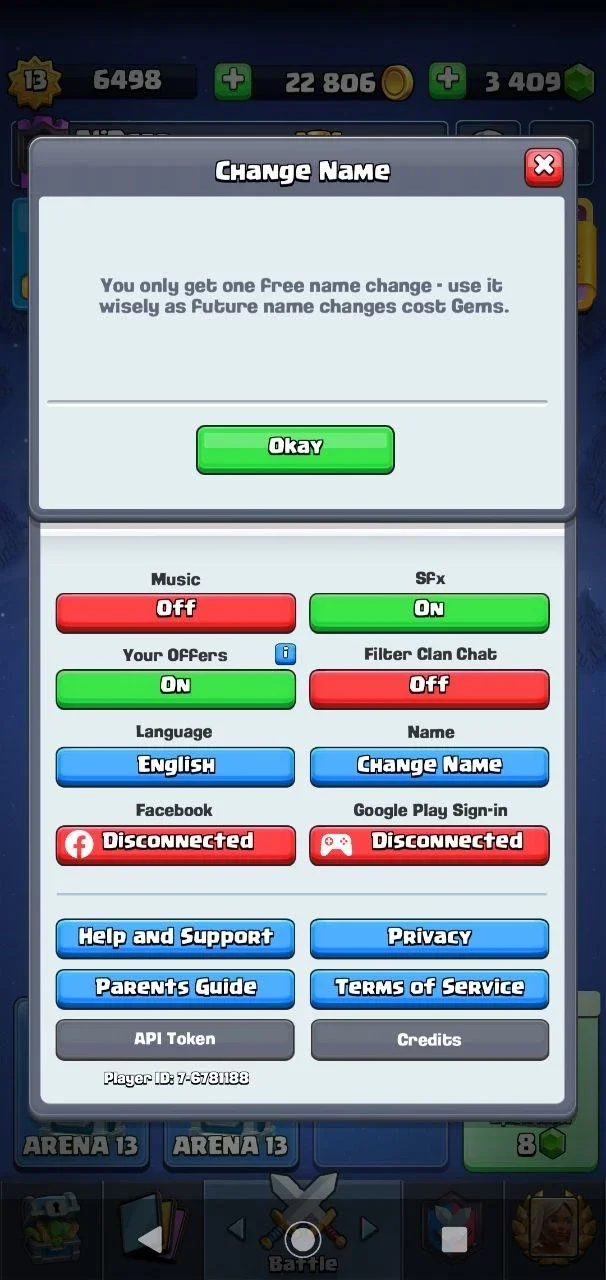Connect Google Play Sign-in
Viewport: 606px width, 1280px height.
pyautogui.click(x=429, y=844)
